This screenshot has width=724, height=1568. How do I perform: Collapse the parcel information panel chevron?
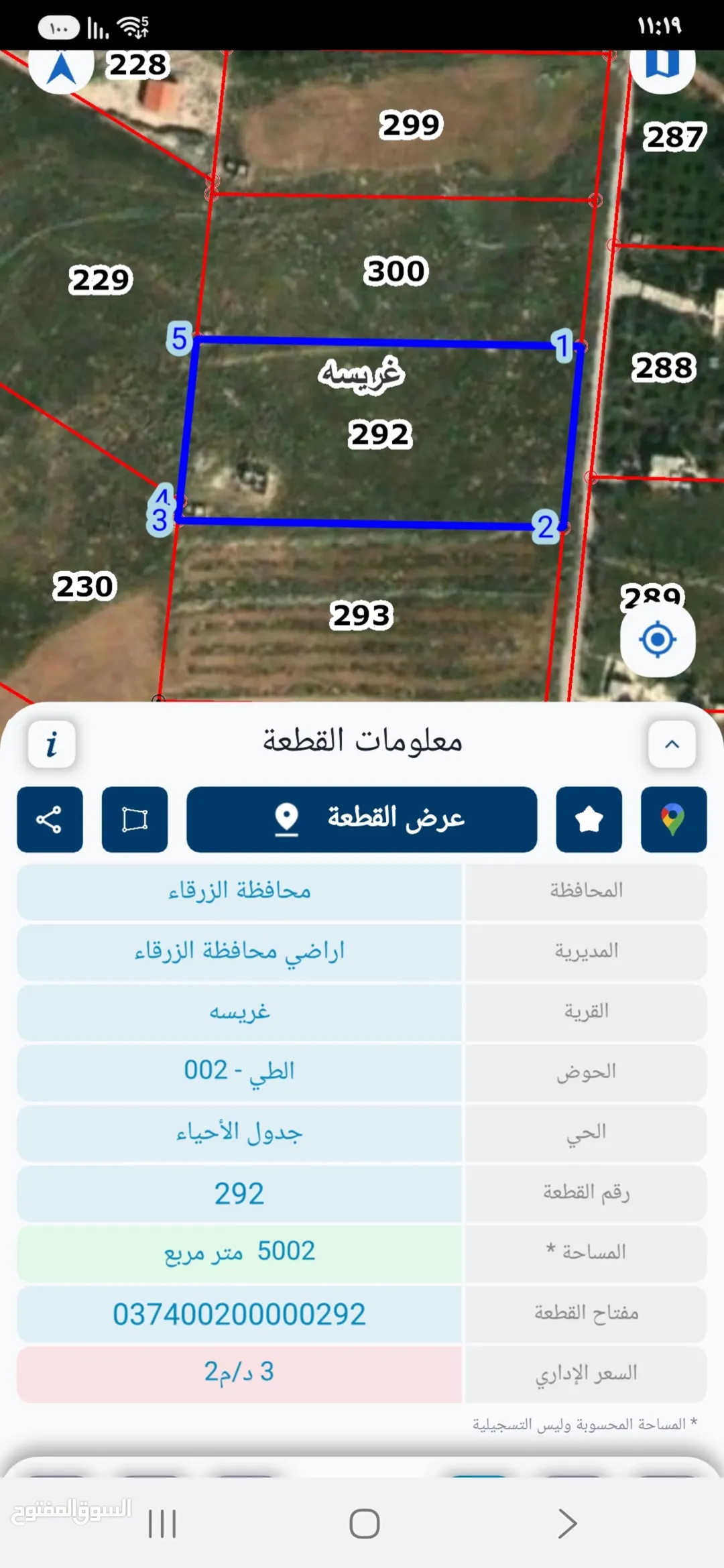point(672,744)
